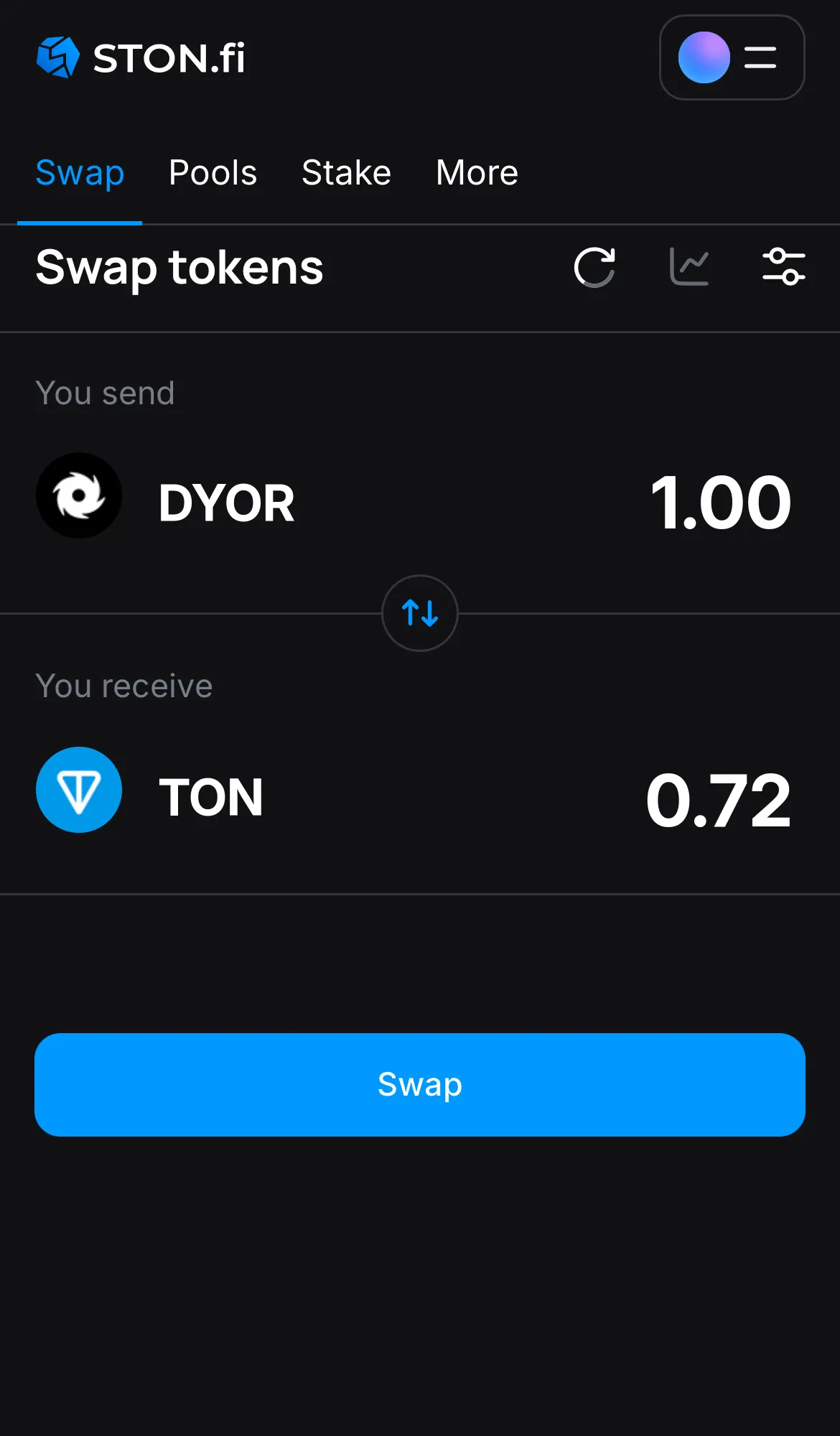Switch to the Pools tab
Screen dimensions: 840x1436
pos(213,172)
